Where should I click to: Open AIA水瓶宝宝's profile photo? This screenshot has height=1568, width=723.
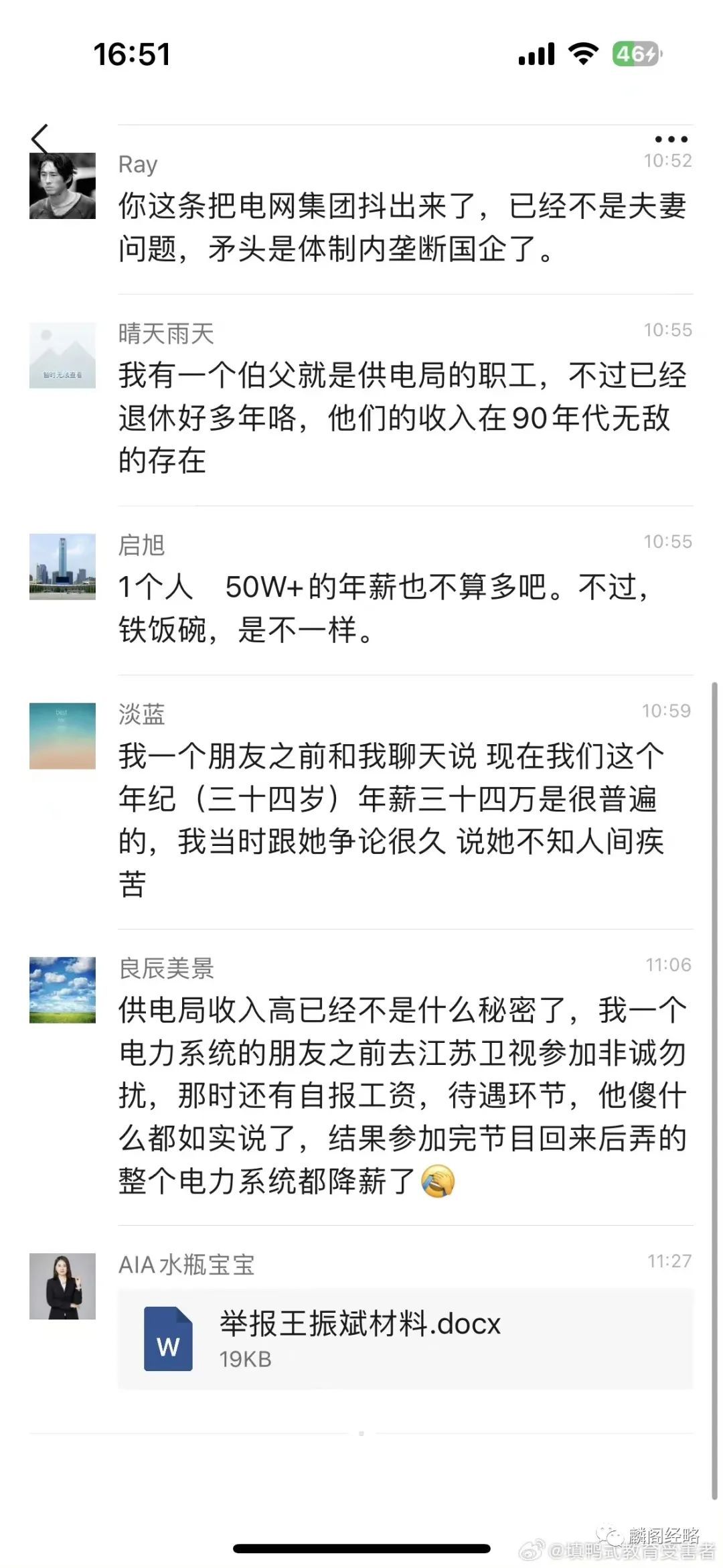(x=62, y=1287)
